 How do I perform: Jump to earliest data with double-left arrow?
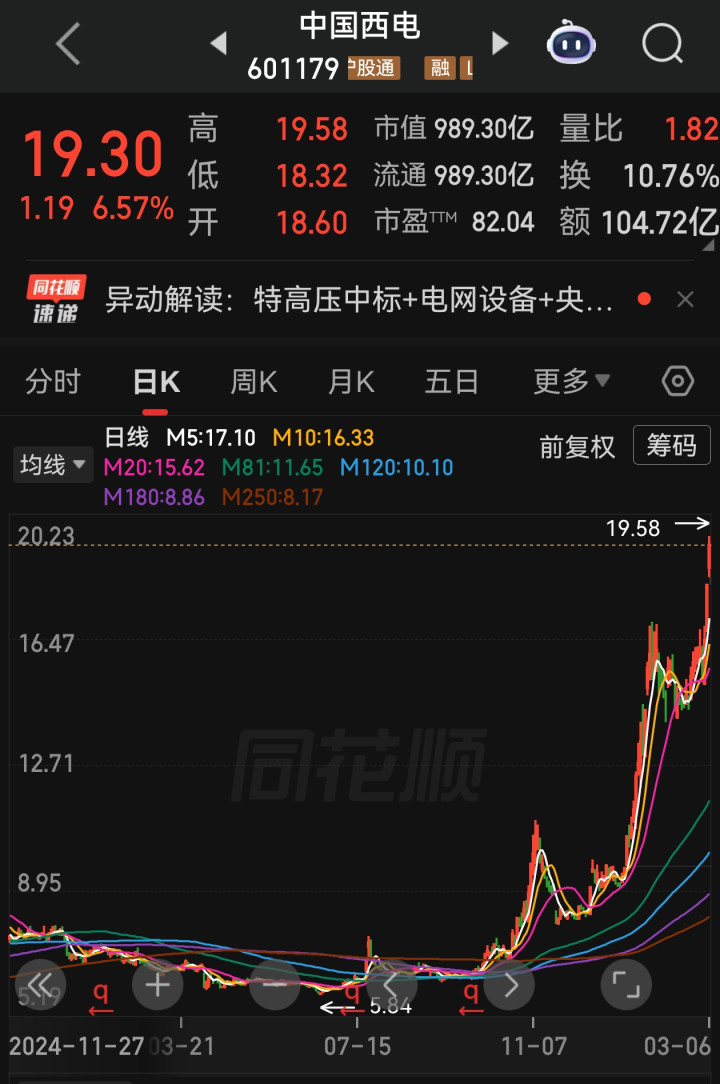(x=40, y=985)
